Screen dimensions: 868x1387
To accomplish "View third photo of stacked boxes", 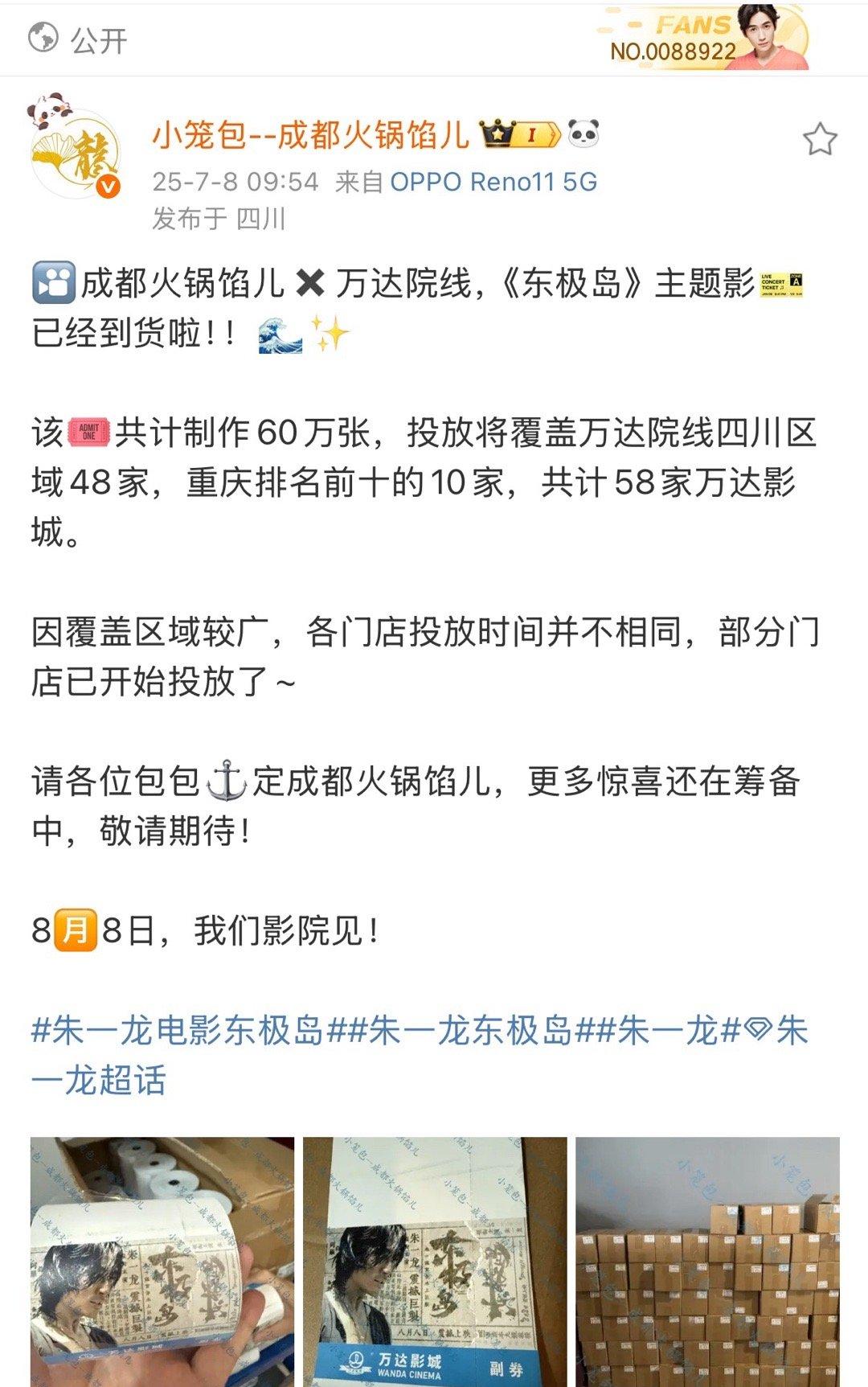I will (707, 1261).
